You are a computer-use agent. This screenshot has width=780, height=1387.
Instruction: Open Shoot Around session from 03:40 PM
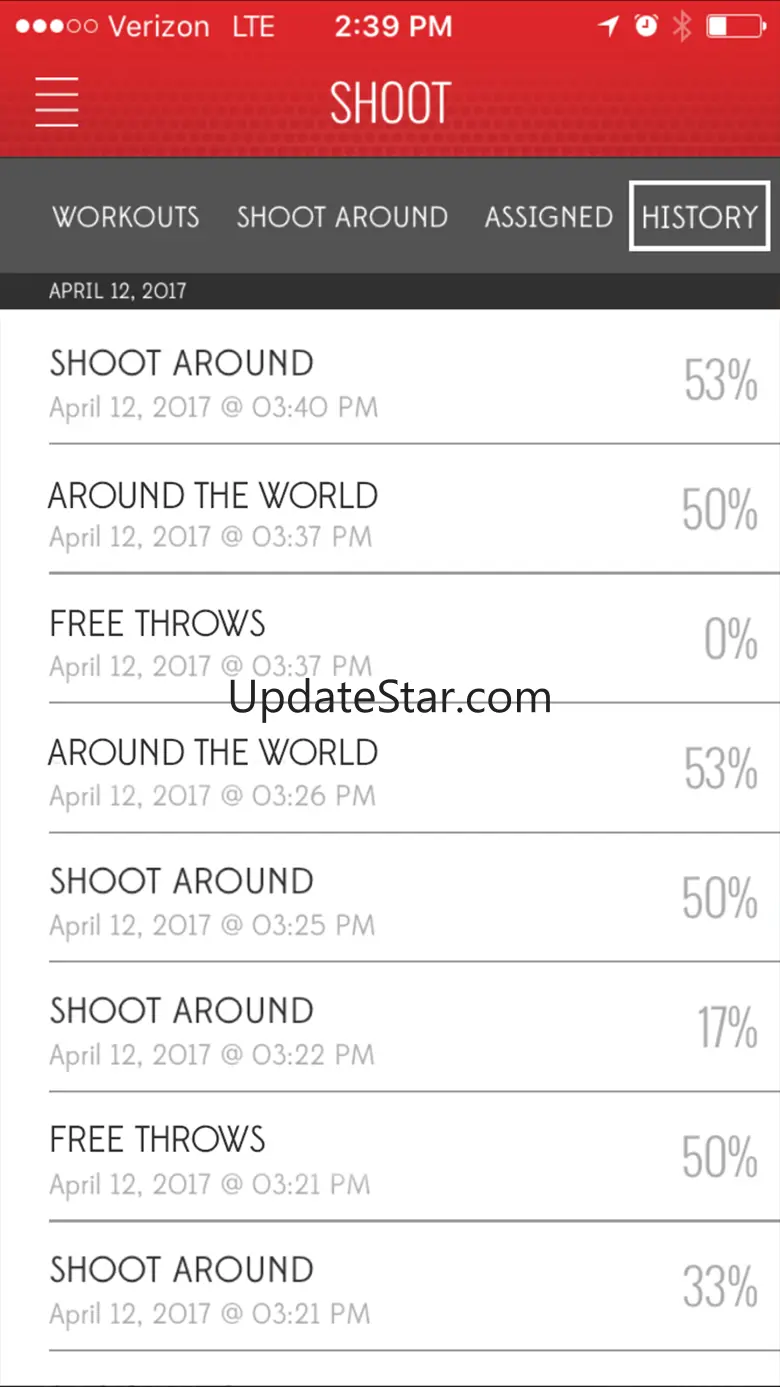[x=390, y=378]
